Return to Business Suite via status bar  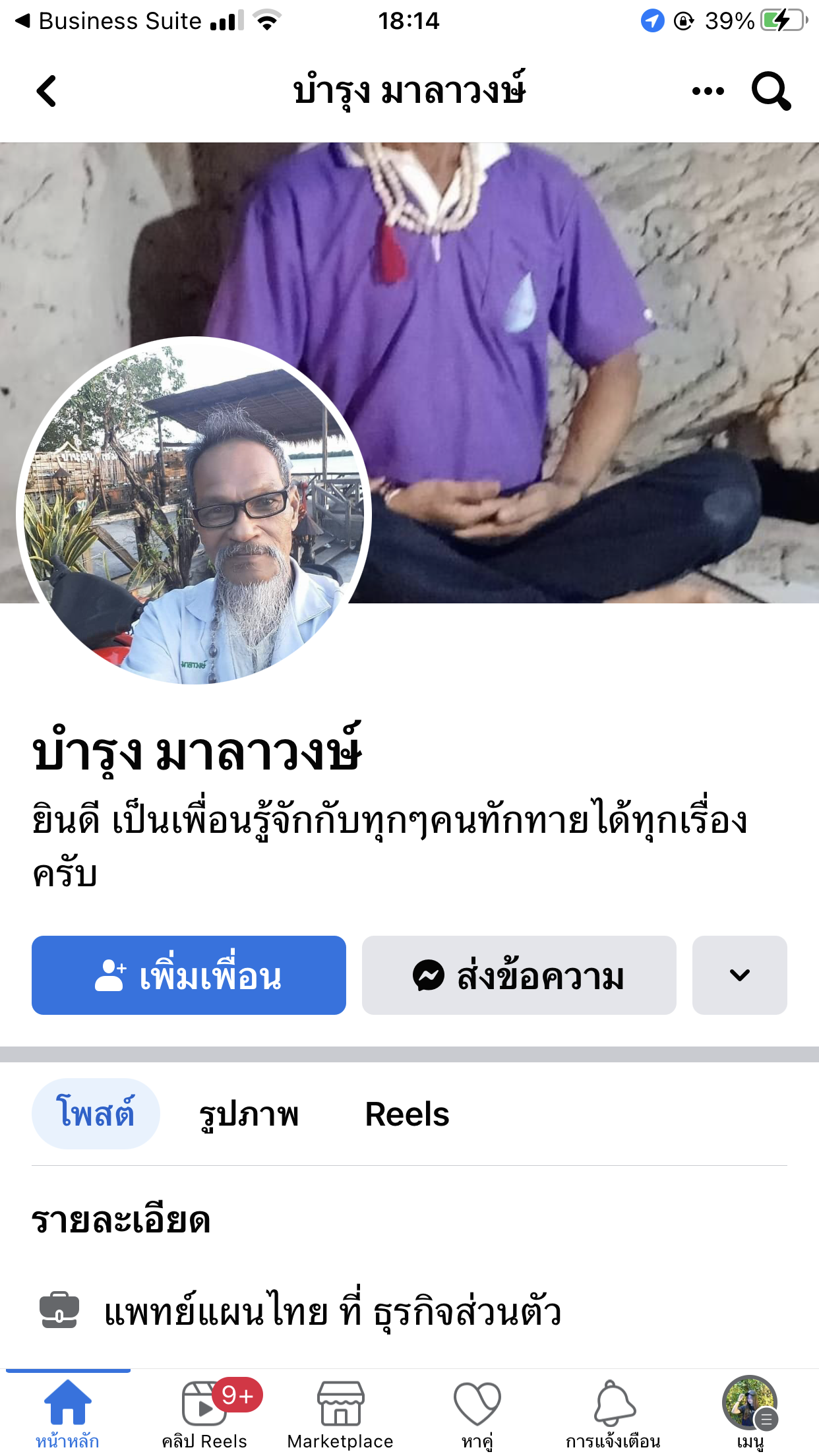point(109,21)
